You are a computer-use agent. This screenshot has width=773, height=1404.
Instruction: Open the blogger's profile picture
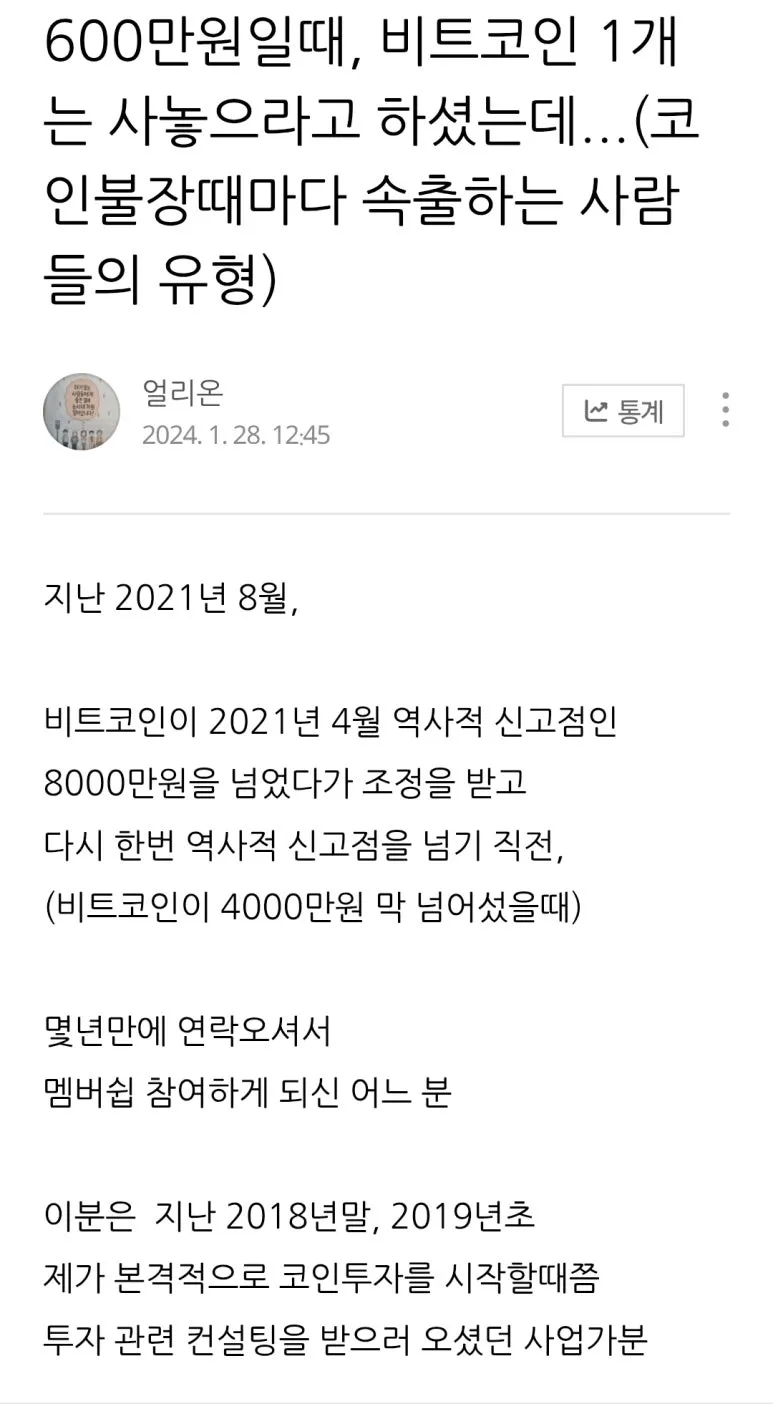tap(81, 410)
